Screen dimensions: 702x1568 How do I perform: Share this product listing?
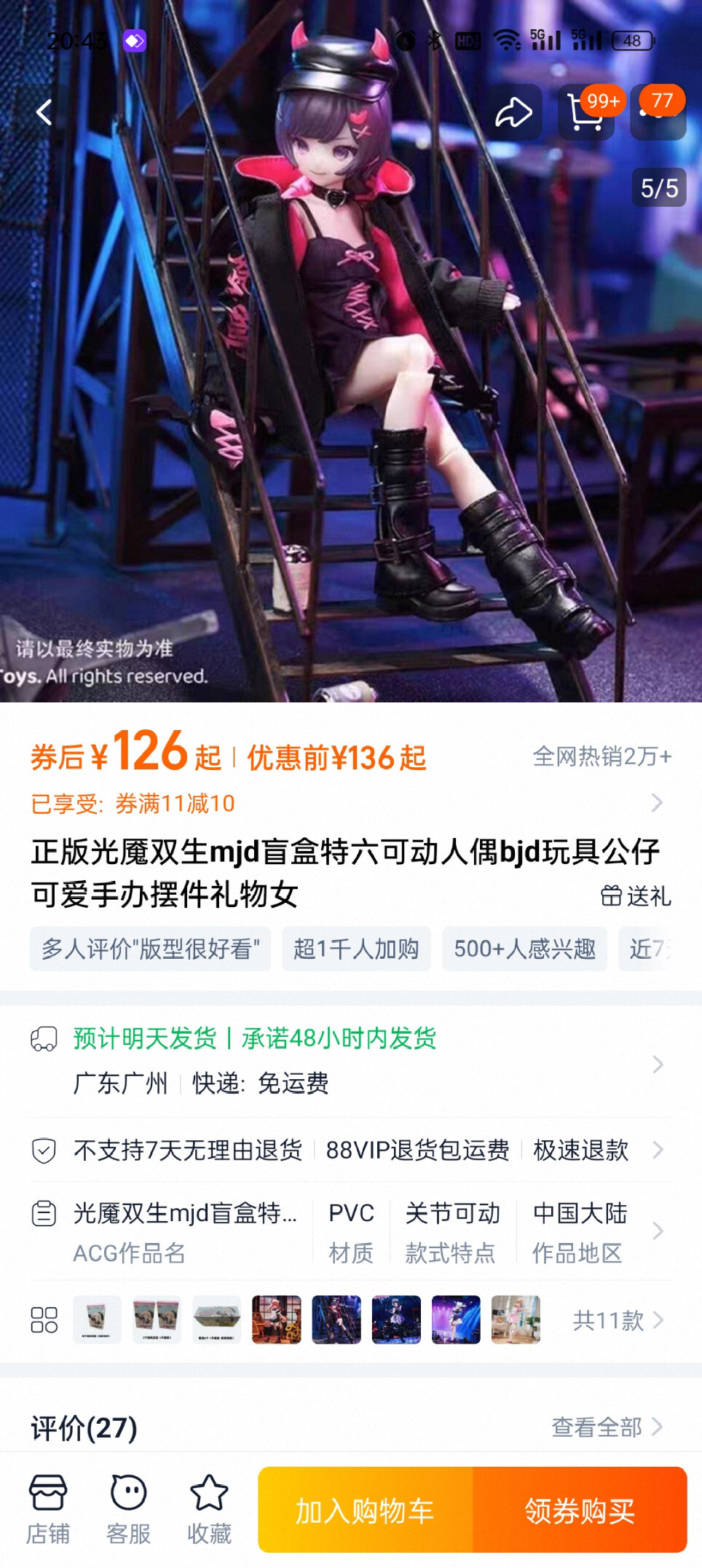tap(514, 112)
